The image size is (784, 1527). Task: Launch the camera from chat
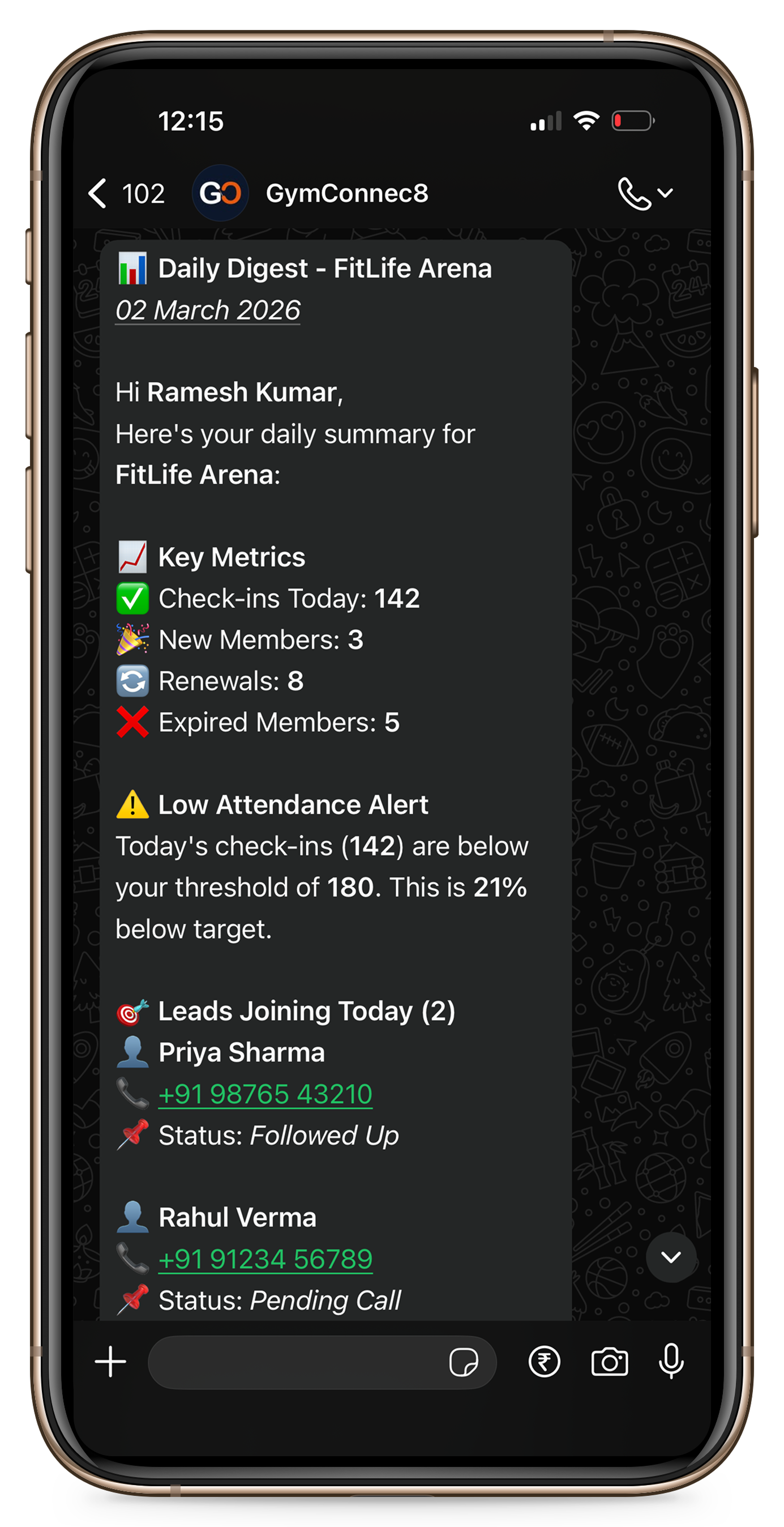(609, 1362)
